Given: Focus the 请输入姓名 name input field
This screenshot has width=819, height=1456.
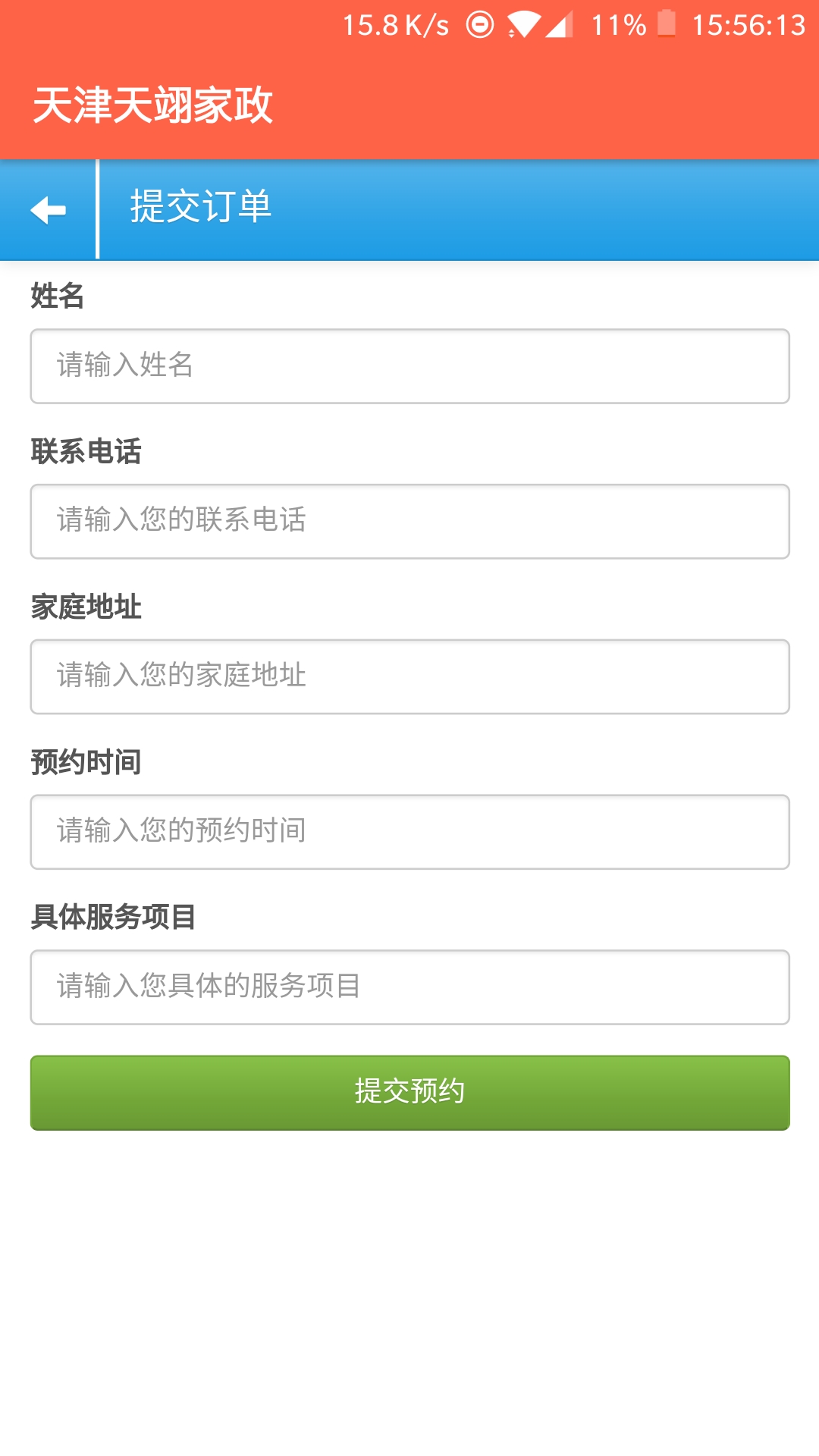Looking at the screenshot, I should [409, 366].
